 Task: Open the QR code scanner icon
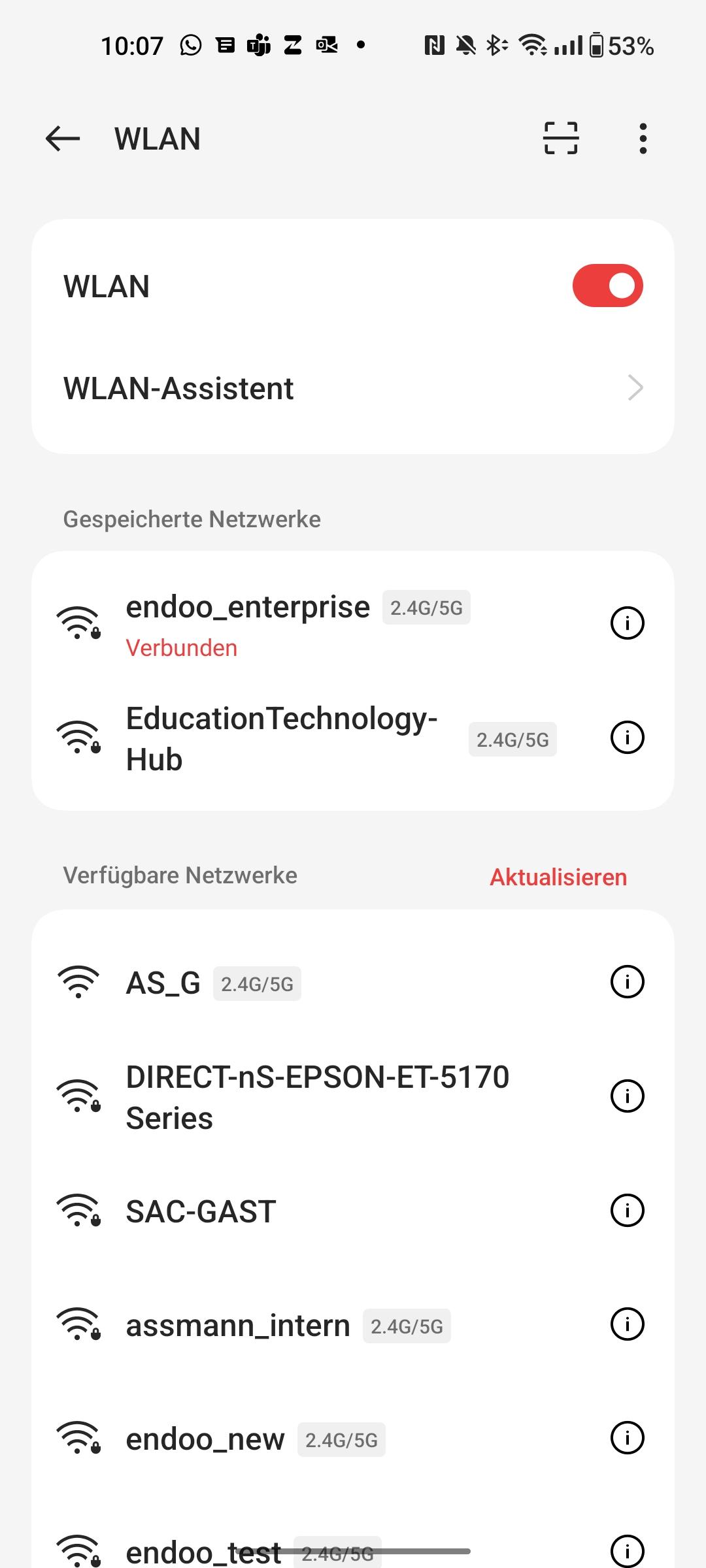(x=561, y=139)
